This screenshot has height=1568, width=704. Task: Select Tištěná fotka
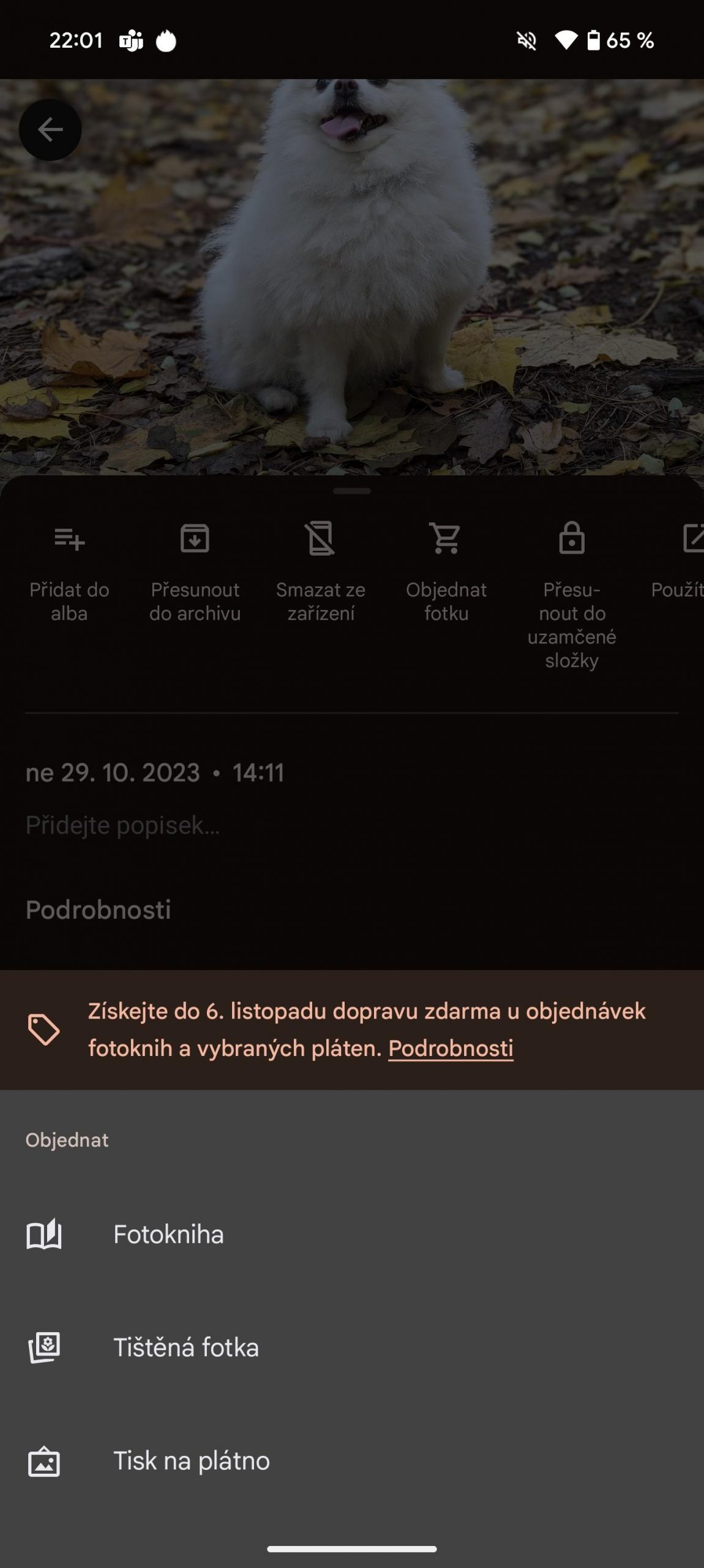pos(352,1347)
